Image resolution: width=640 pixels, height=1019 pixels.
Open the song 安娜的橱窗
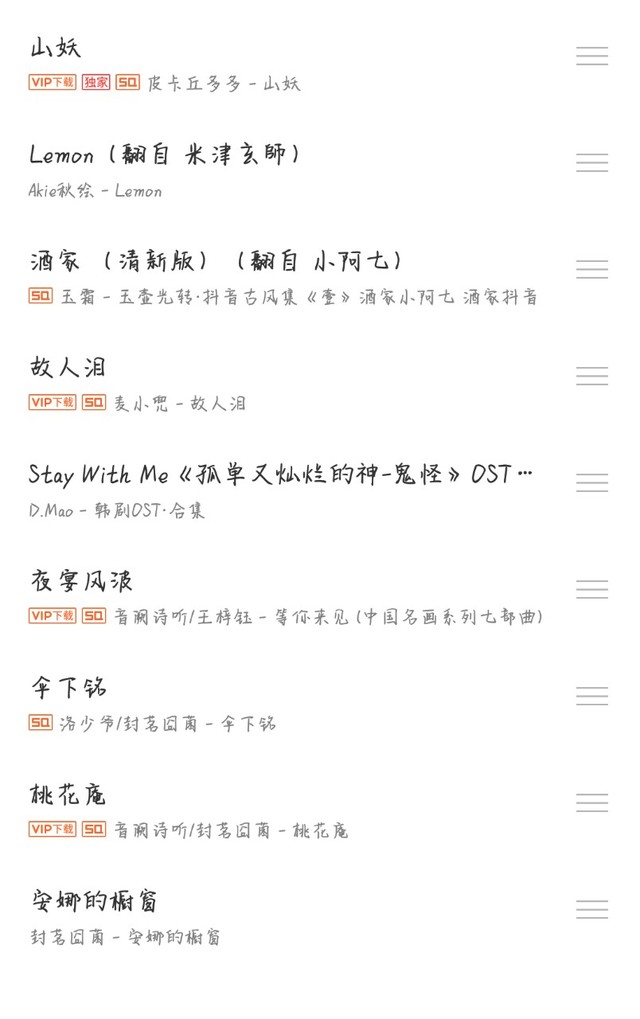(x=286, y=917)
